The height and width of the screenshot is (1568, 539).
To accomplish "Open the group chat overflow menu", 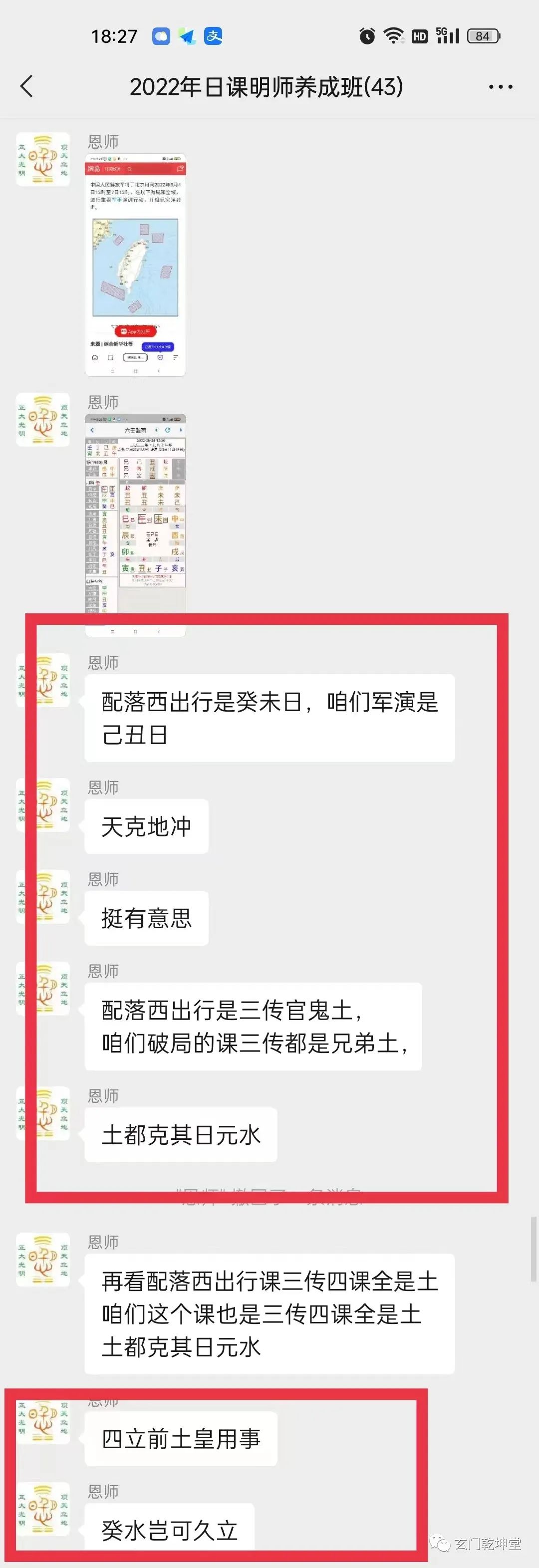I will tap(500, 87).
